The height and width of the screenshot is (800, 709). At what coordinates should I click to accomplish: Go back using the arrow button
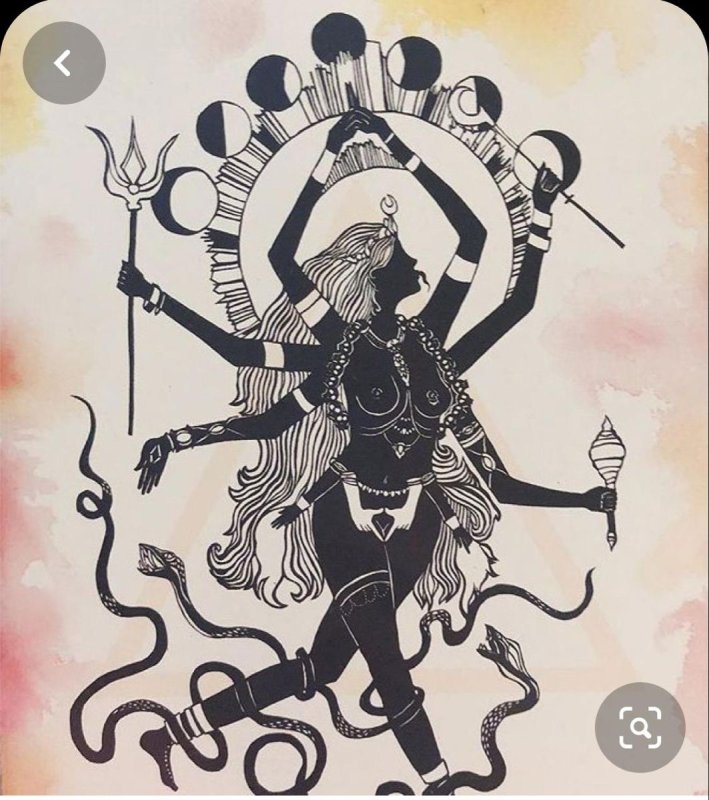(64, 63)
